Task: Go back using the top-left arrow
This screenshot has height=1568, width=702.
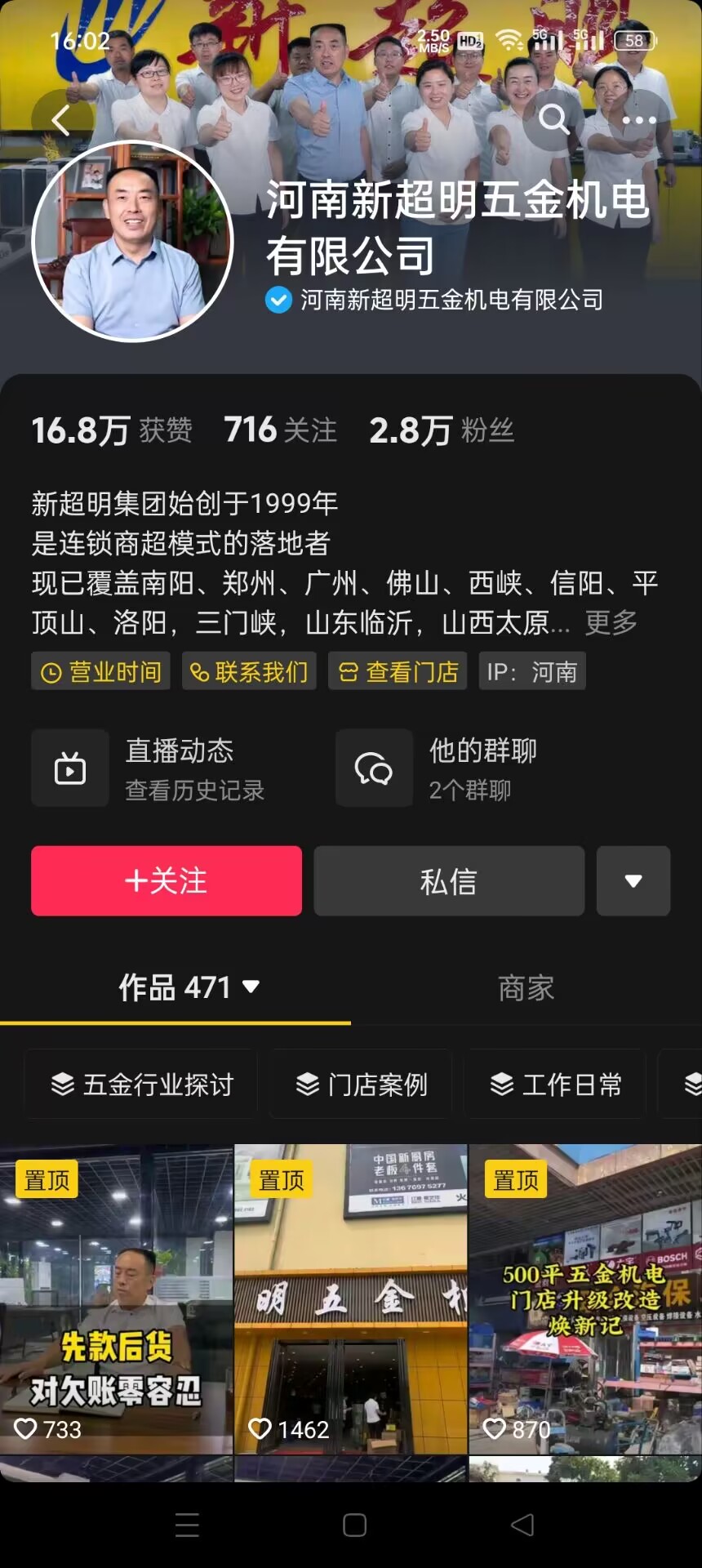Action: pos(60,121)
